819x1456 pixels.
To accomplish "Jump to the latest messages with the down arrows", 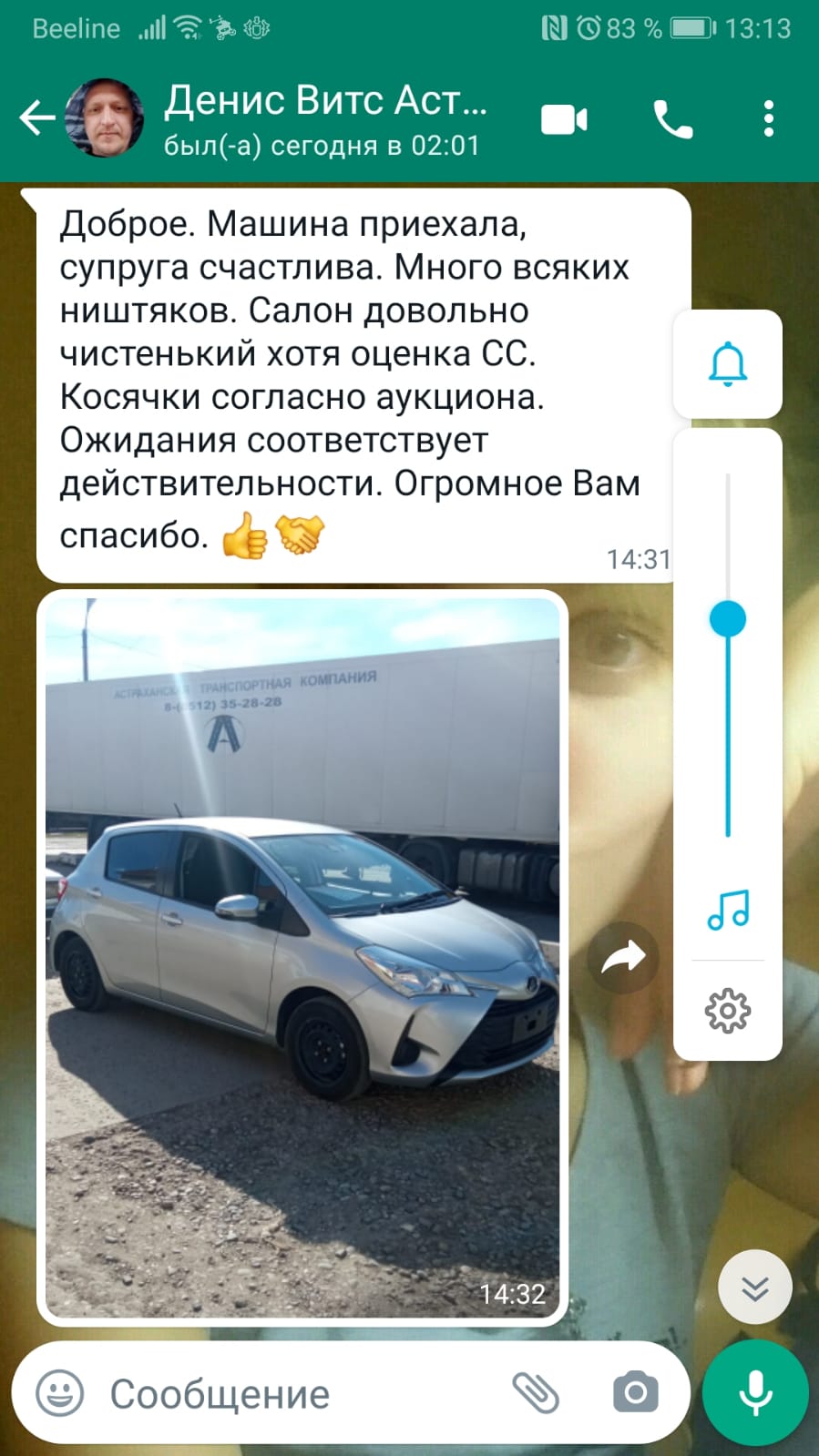I will tap(754, 1288).
